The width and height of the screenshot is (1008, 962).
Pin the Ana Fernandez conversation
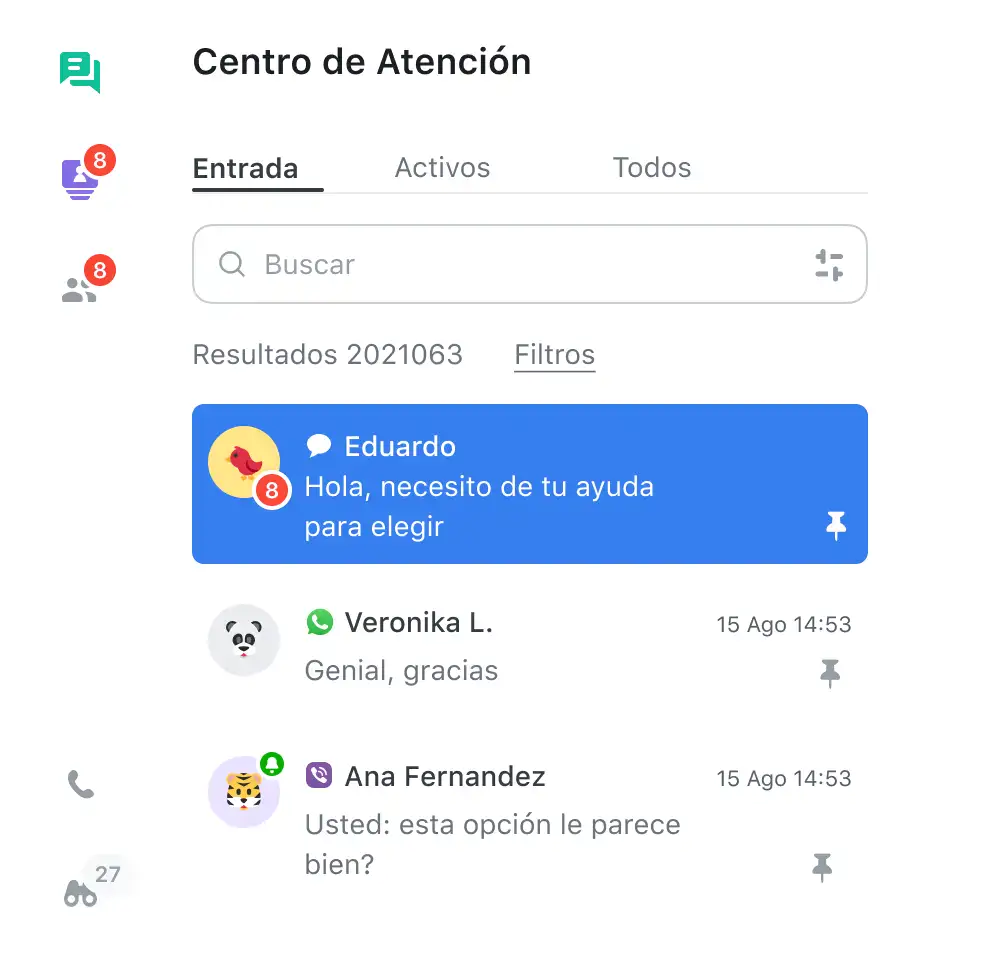point(822,867)
